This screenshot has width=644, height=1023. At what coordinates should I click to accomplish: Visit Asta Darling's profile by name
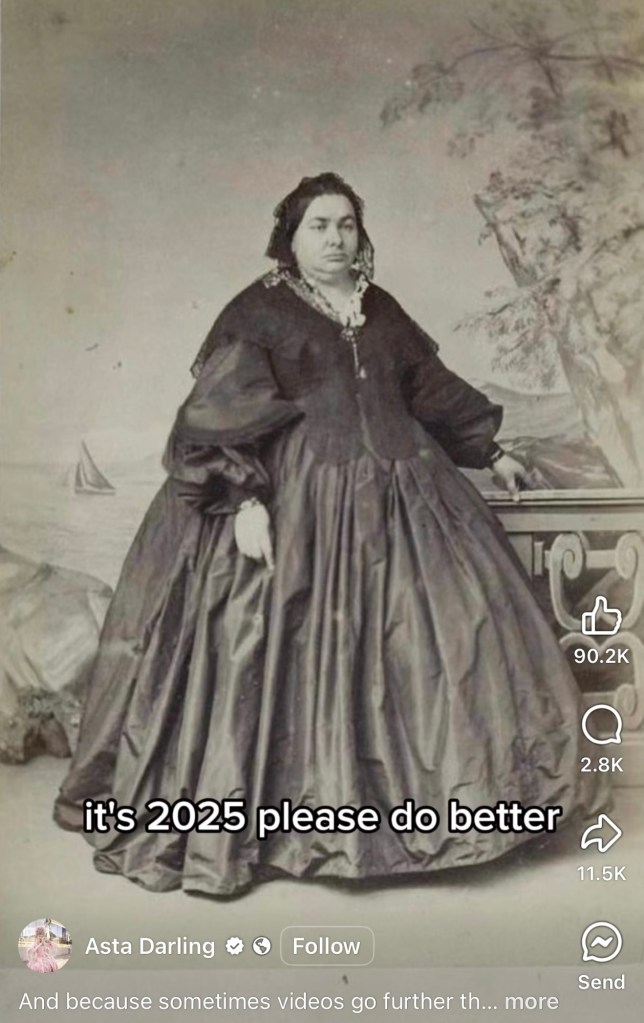152,946
